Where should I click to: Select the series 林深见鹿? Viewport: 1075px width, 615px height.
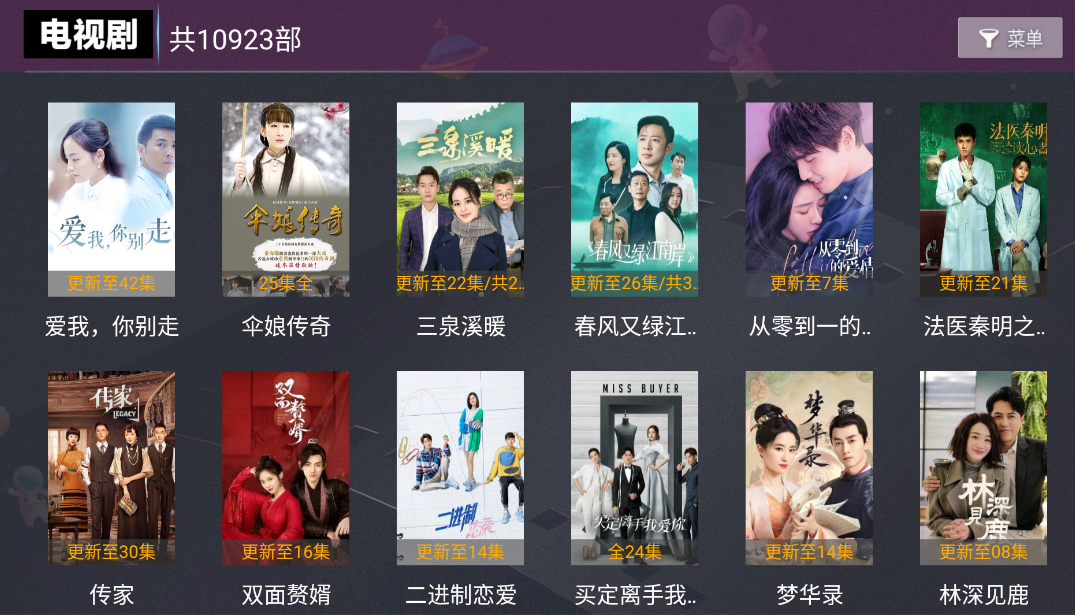pos(983,468)
